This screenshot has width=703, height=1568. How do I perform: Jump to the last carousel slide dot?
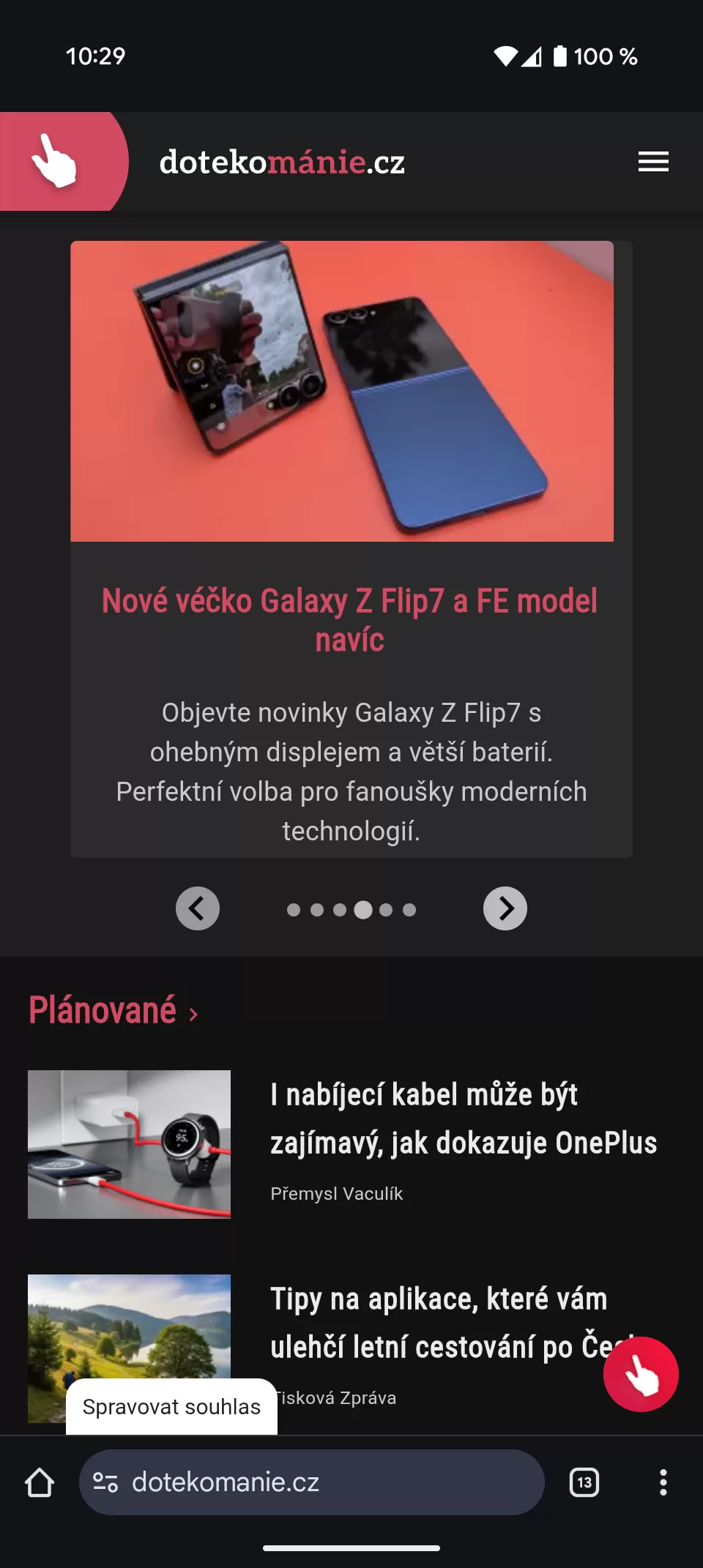tap(409, 910)
